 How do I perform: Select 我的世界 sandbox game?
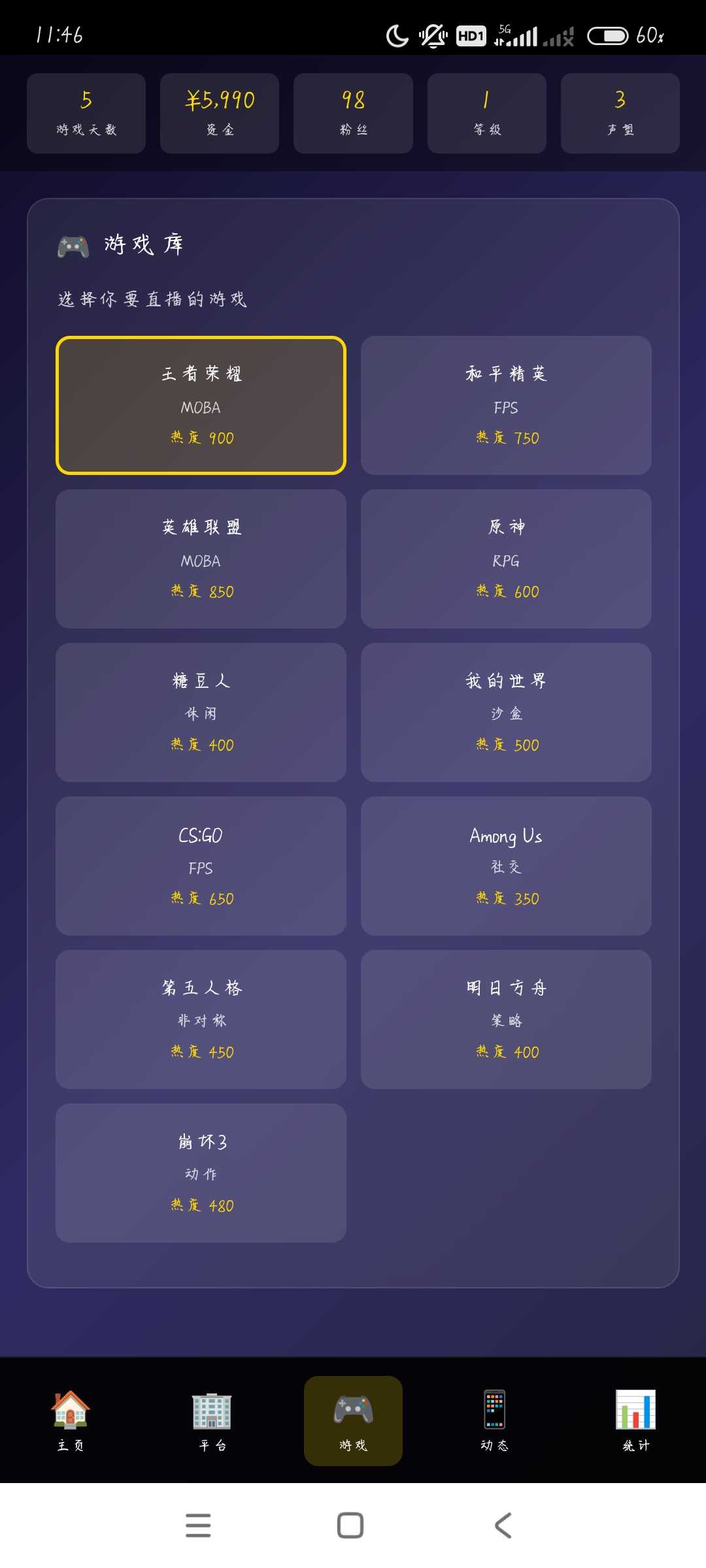(x=506, y=712)
